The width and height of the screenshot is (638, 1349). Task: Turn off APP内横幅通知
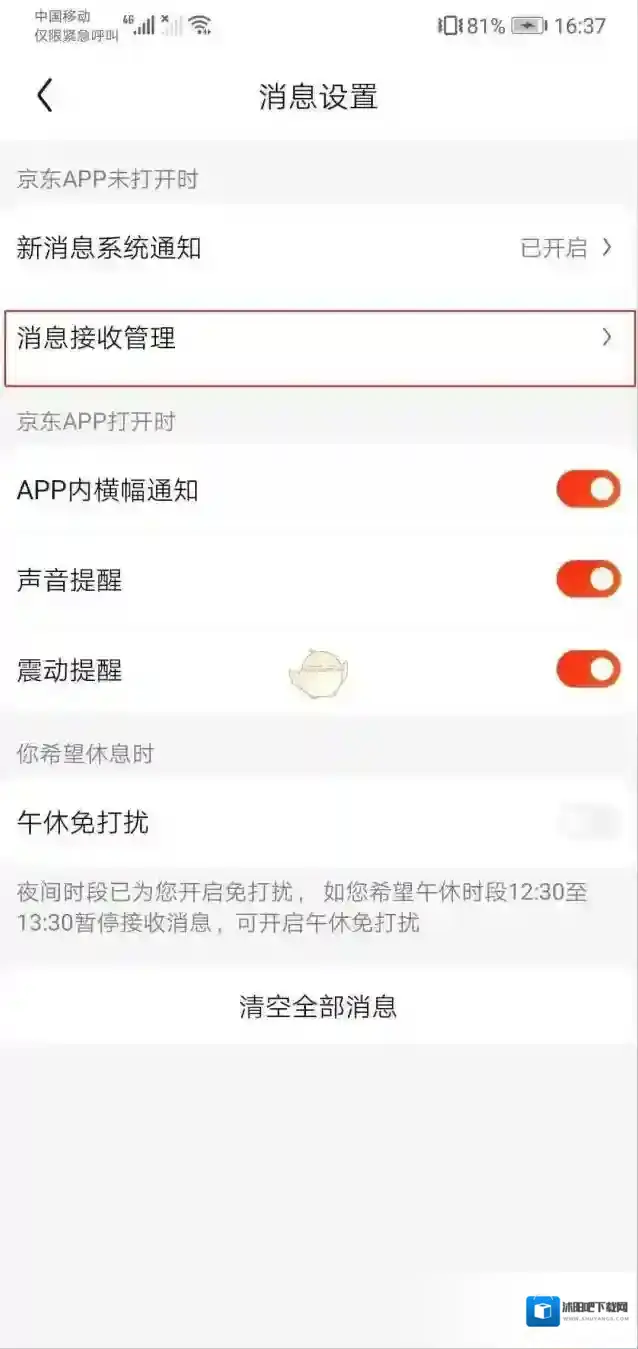click(x=588, y=490)
